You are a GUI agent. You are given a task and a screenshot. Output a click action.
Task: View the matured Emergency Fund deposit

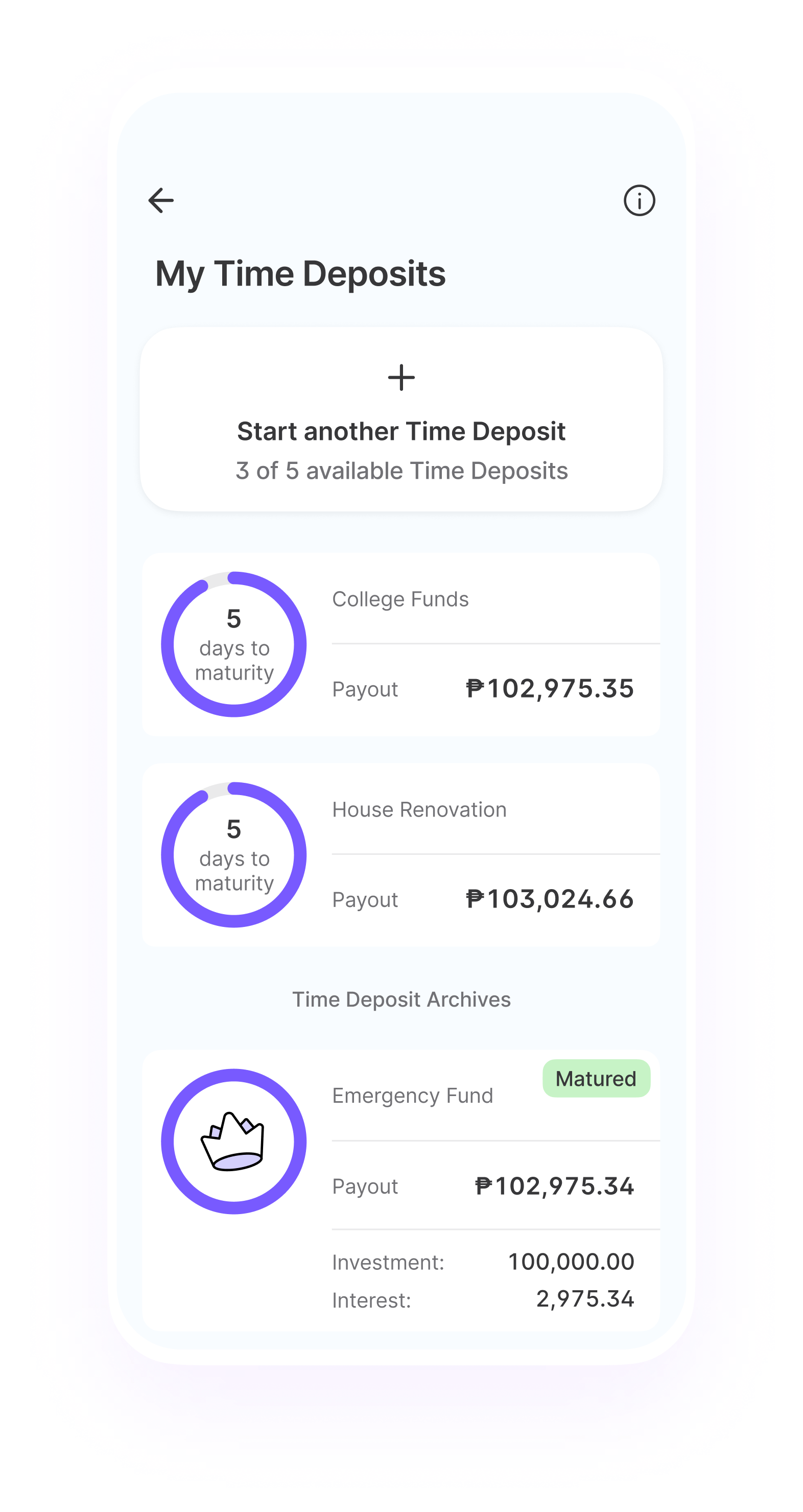pyautogui.click(x=401, y=1192)
